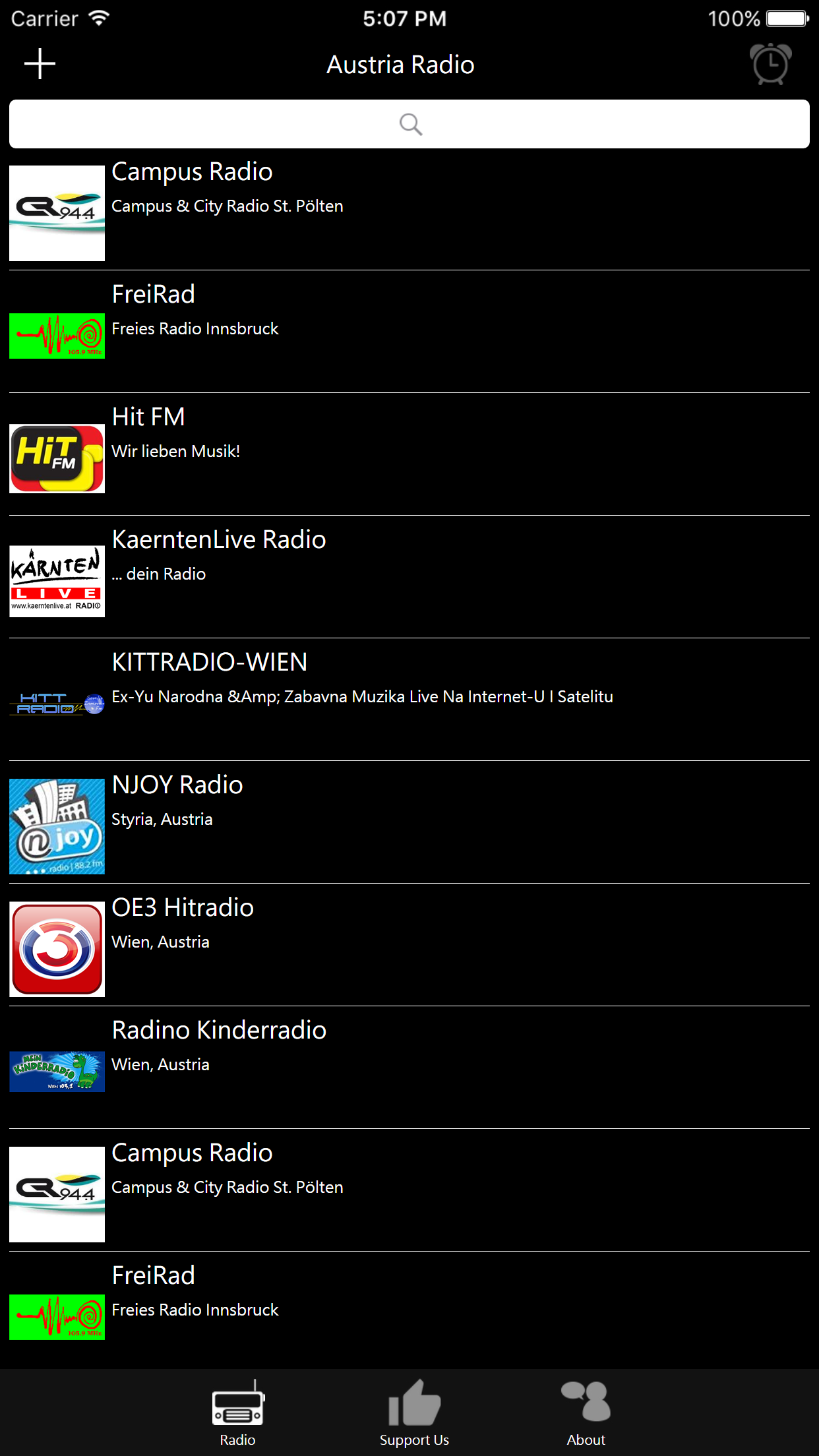
Task: Switch to the Radio tab
Action: pyautogui.click(x=238, y=1413)
